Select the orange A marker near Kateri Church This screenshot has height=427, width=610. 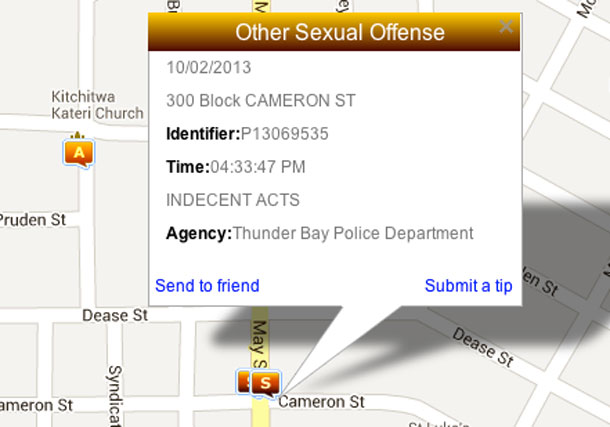point(79,152)
